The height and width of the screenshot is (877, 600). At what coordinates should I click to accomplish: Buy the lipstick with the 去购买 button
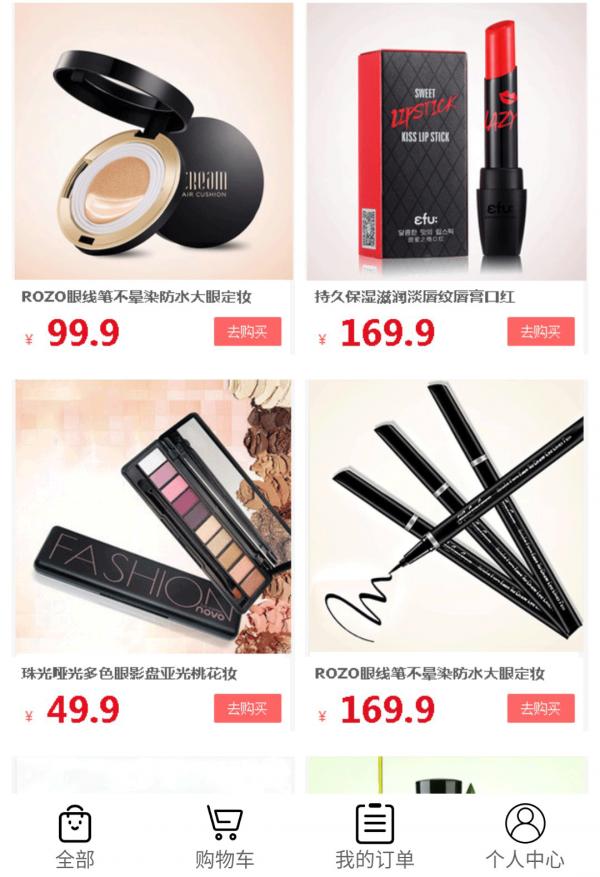pyautogui.click(x=540, y=332)
